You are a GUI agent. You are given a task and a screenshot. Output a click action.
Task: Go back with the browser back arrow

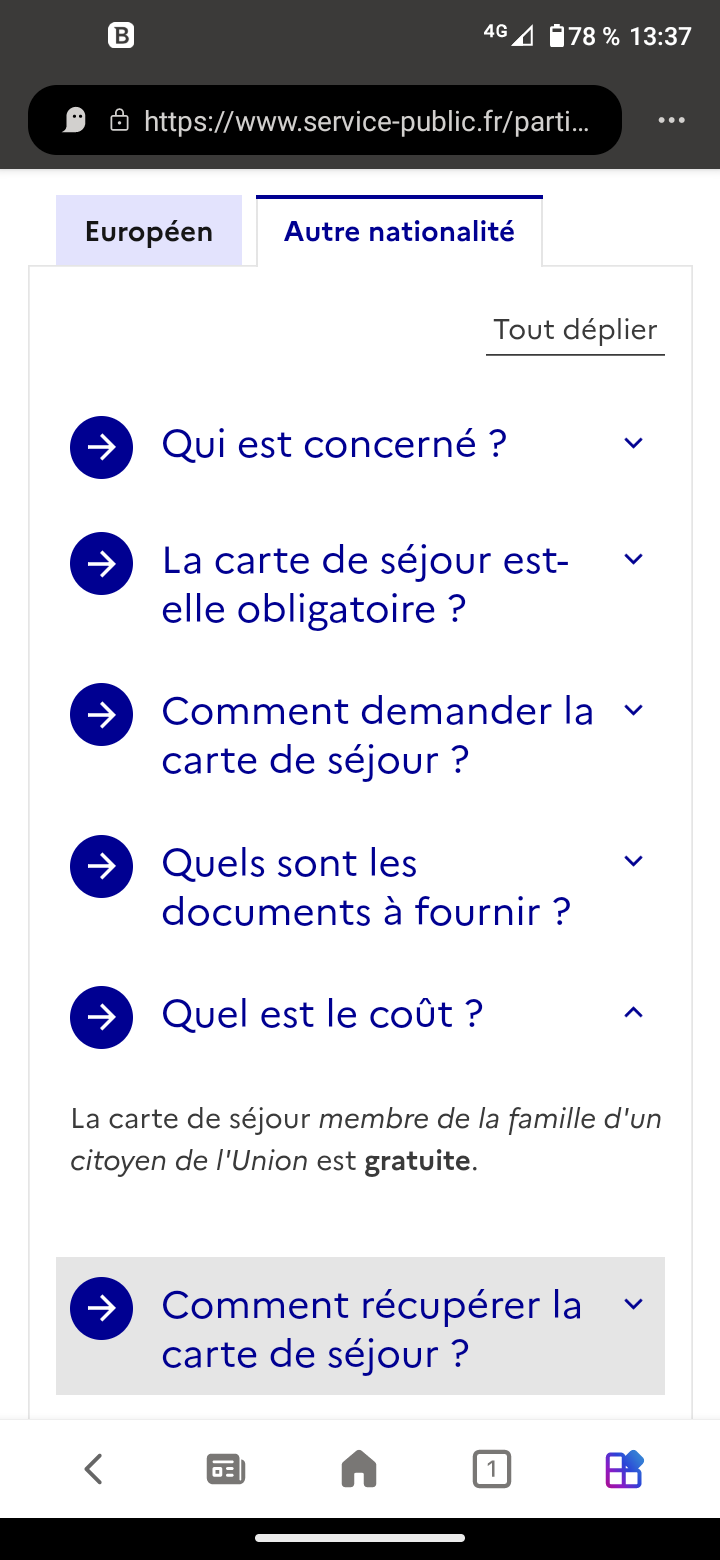click(94, 1469)
